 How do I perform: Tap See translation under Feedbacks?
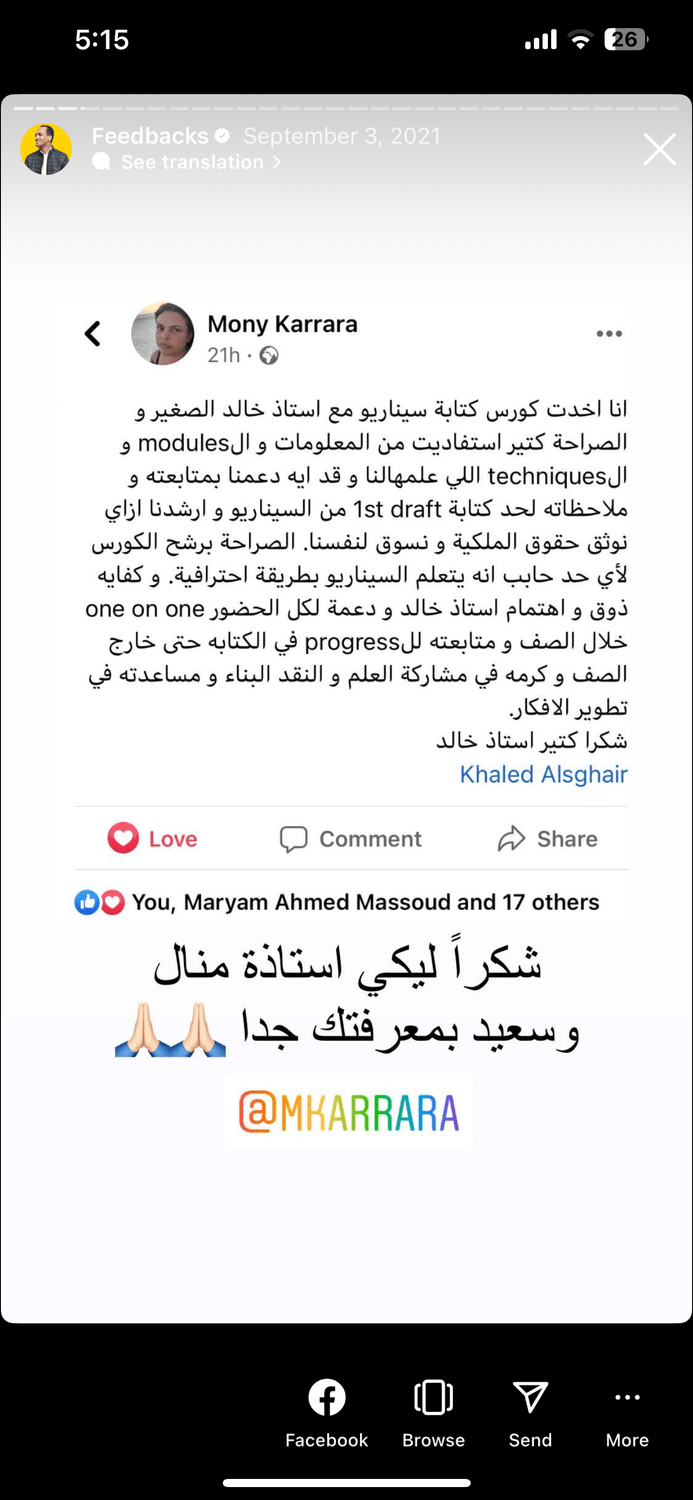click(x=191, y=162)
